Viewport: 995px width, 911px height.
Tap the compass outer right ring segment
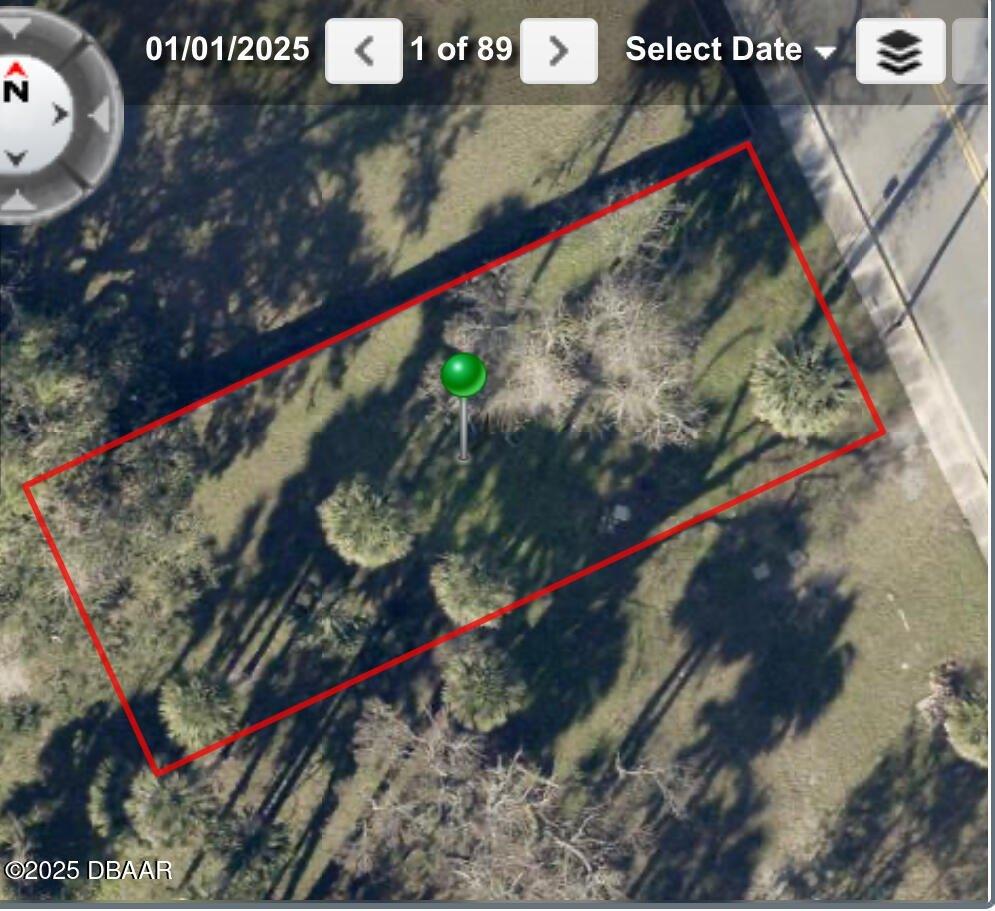coord(100,116)
